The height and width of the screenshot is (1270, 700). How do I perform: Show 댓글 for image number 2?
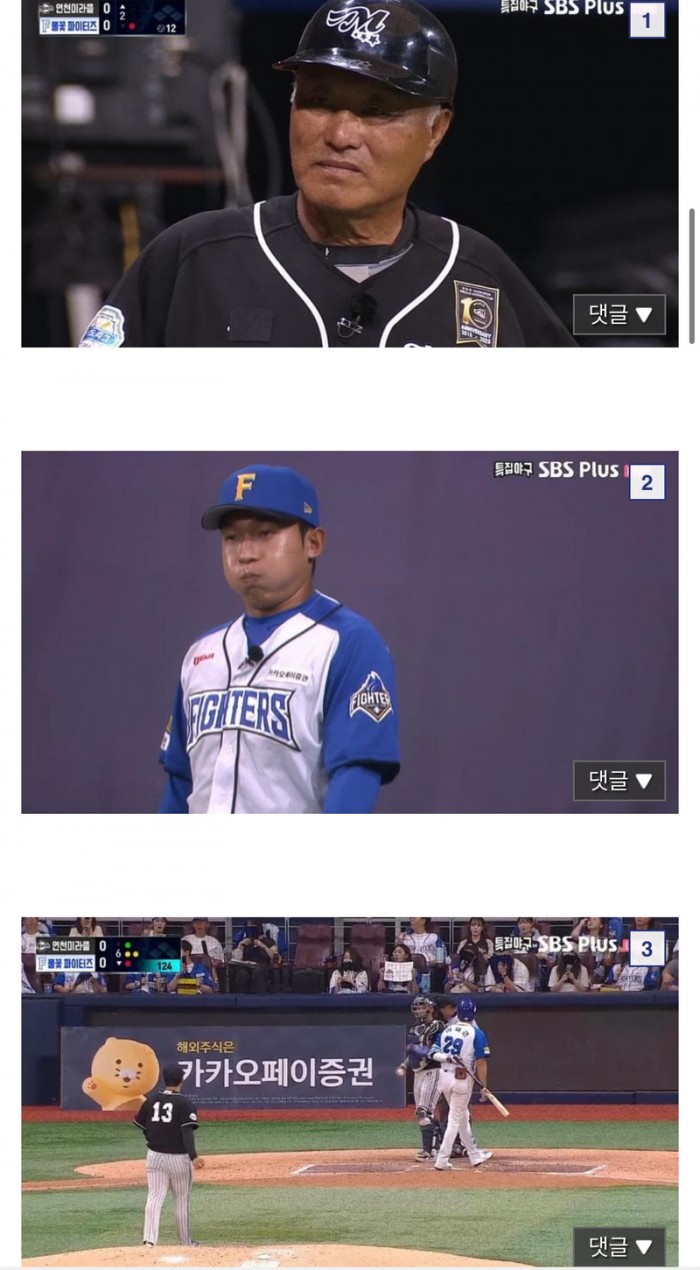[x=619, y=781]
